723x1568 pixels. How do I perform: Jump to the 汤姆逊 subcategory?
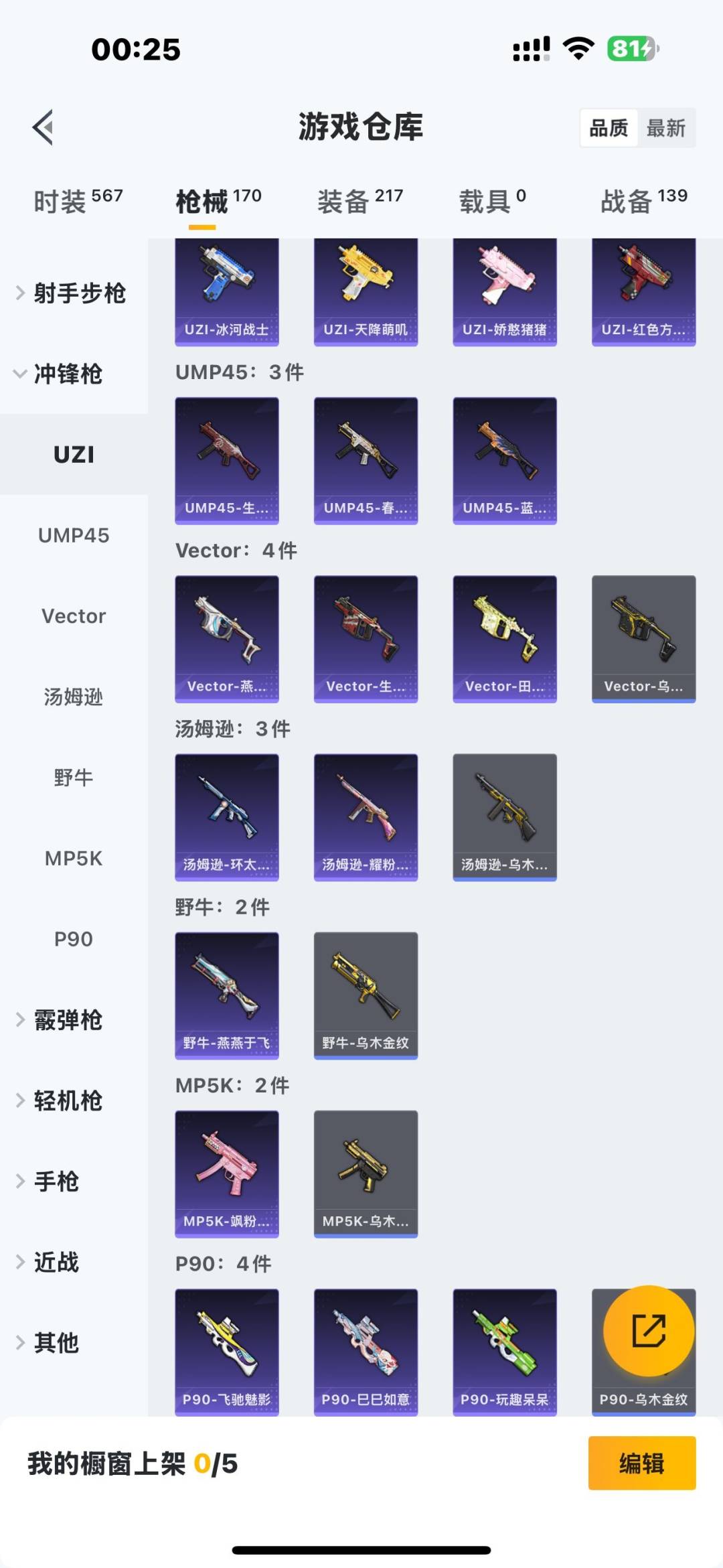coord(74,697)
